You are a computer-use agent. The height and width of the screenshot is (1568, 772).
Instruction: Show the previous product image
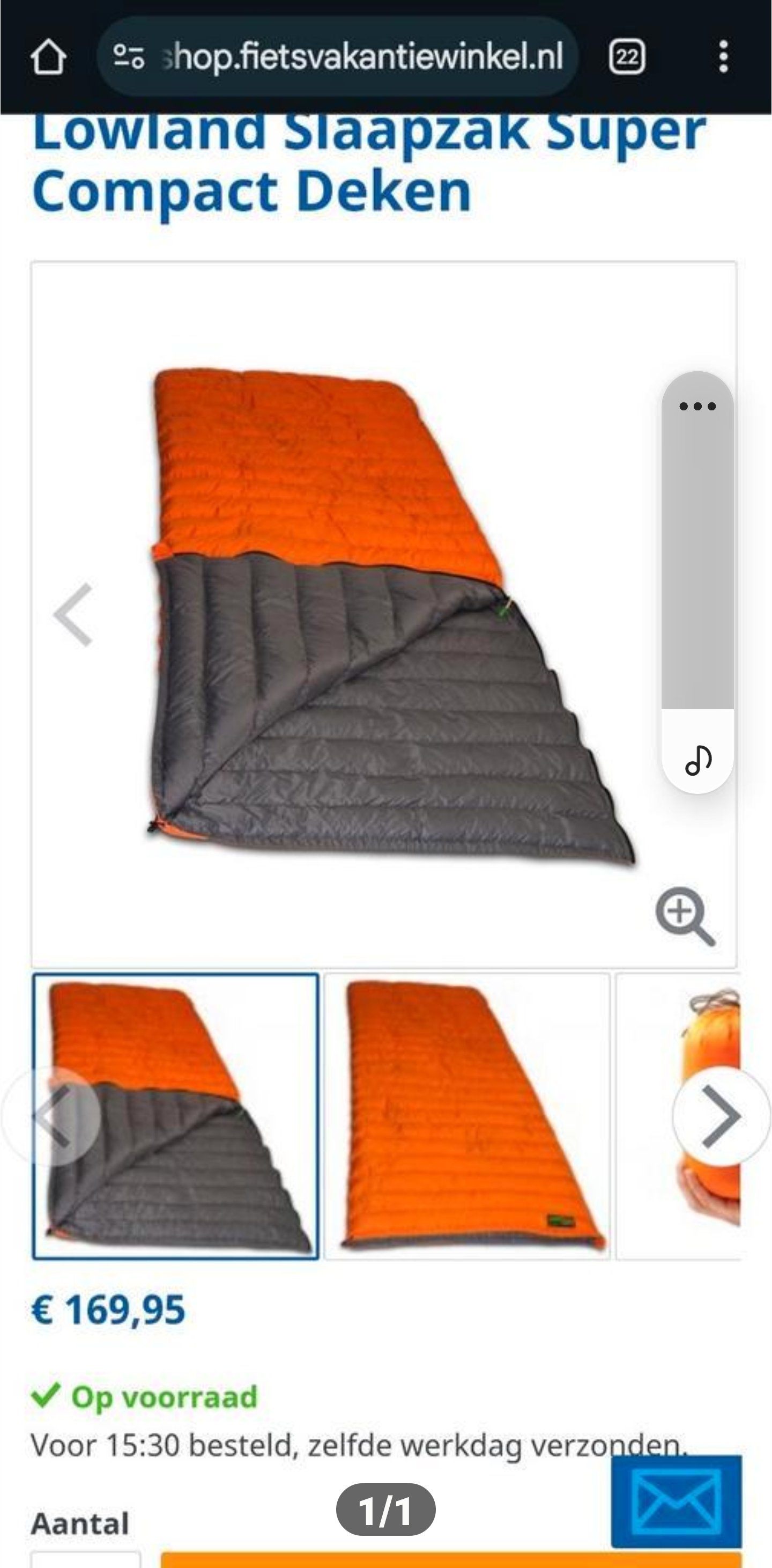tap(73, 614)
